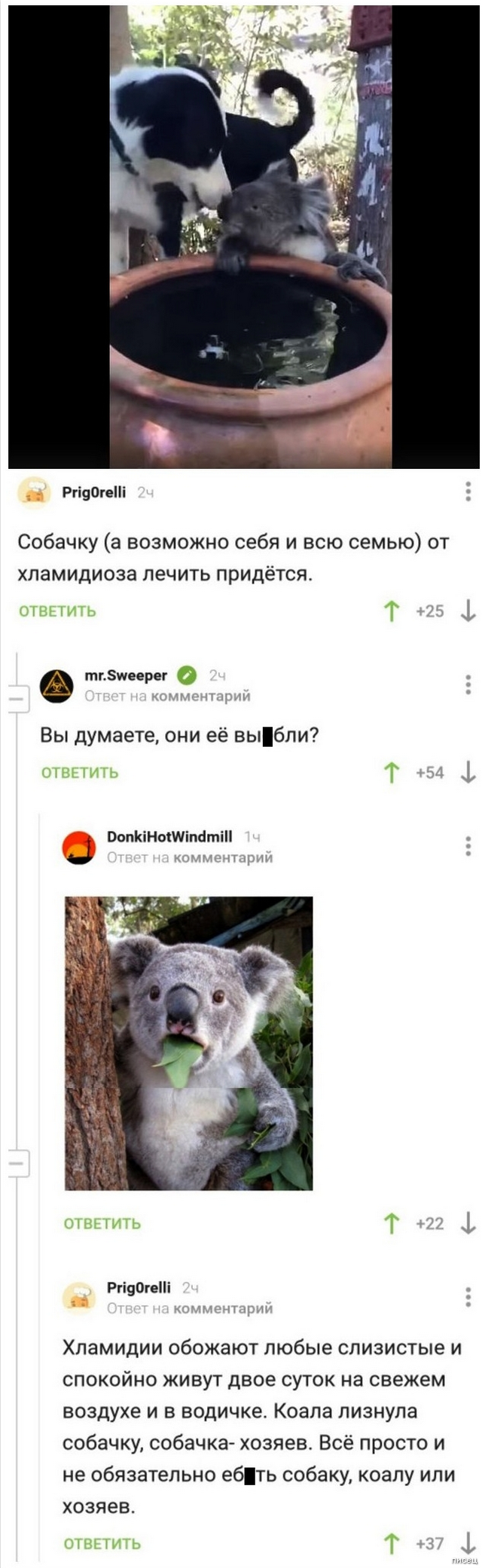
Task: View the surprised koala image in full
Action: point(188,1043)
